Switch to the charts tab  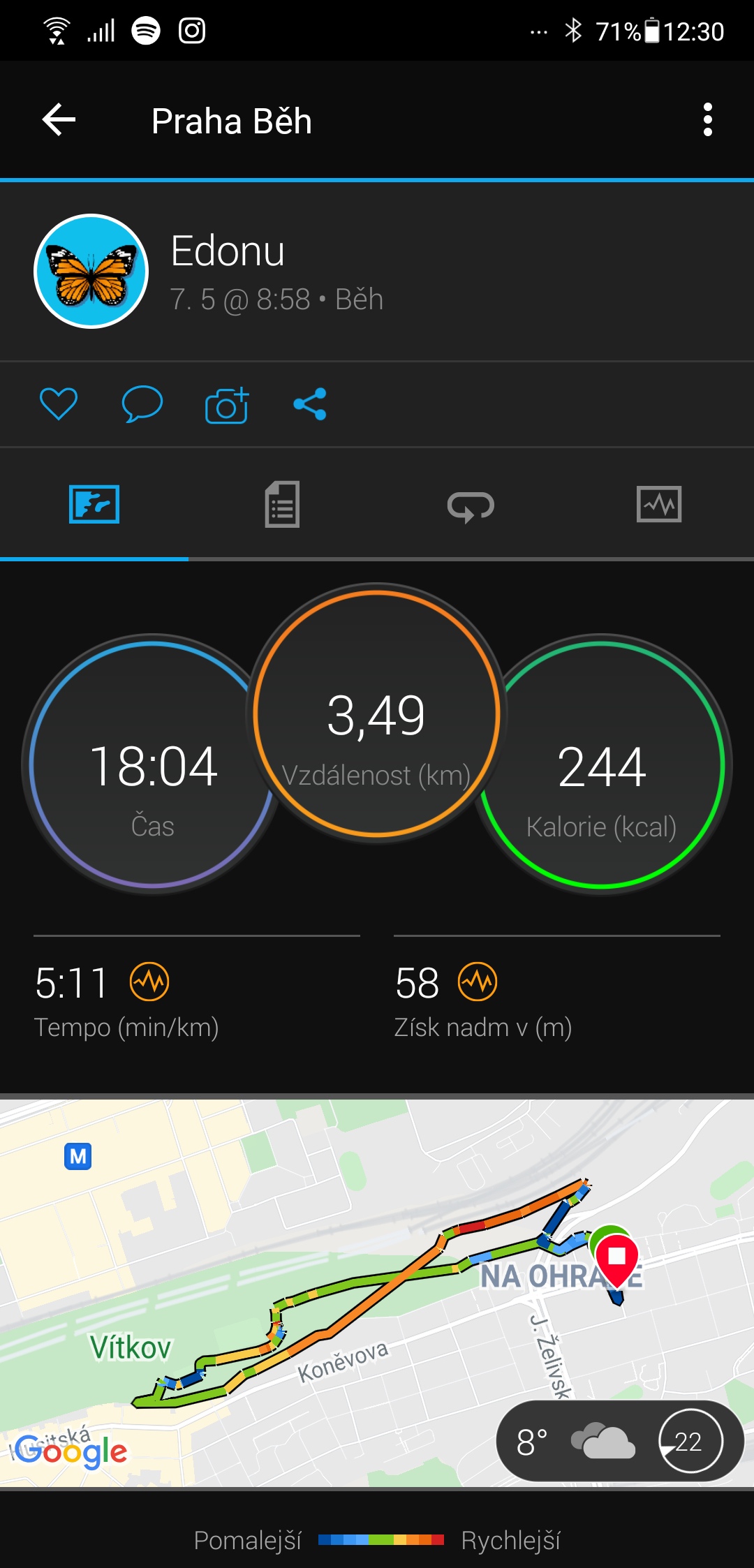659,504
